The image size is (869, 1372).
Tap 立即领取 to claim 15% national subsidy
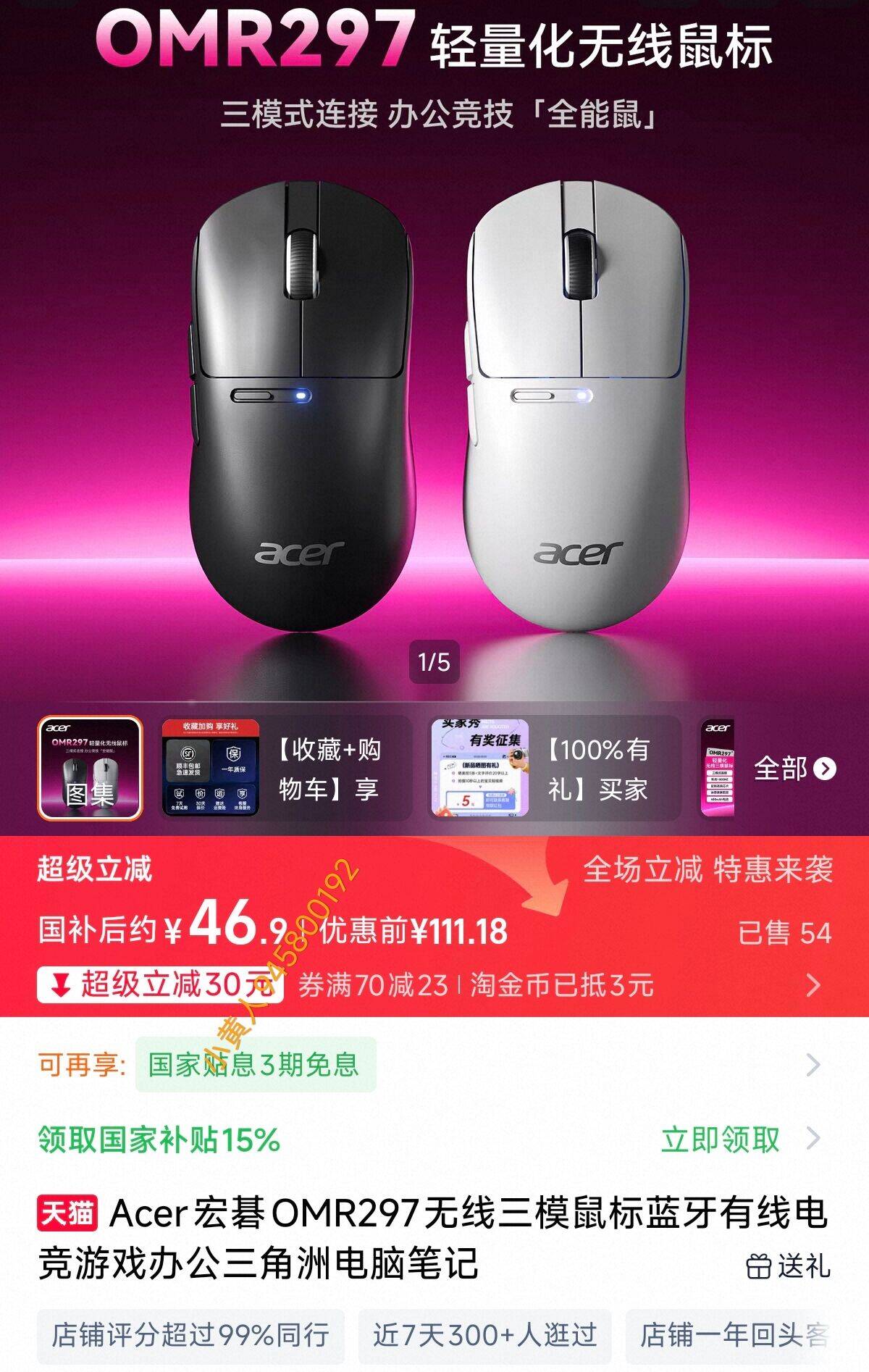coord(721,1139)
